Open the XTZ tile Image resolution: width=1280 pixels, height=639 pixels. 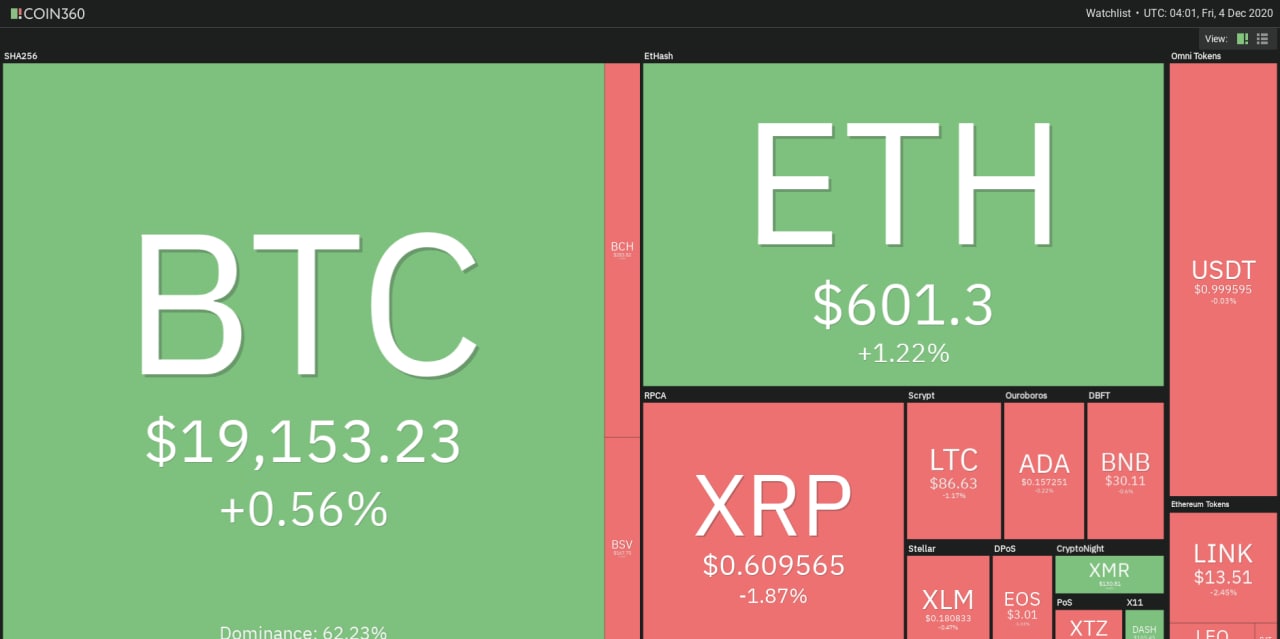coord(1088,626)
